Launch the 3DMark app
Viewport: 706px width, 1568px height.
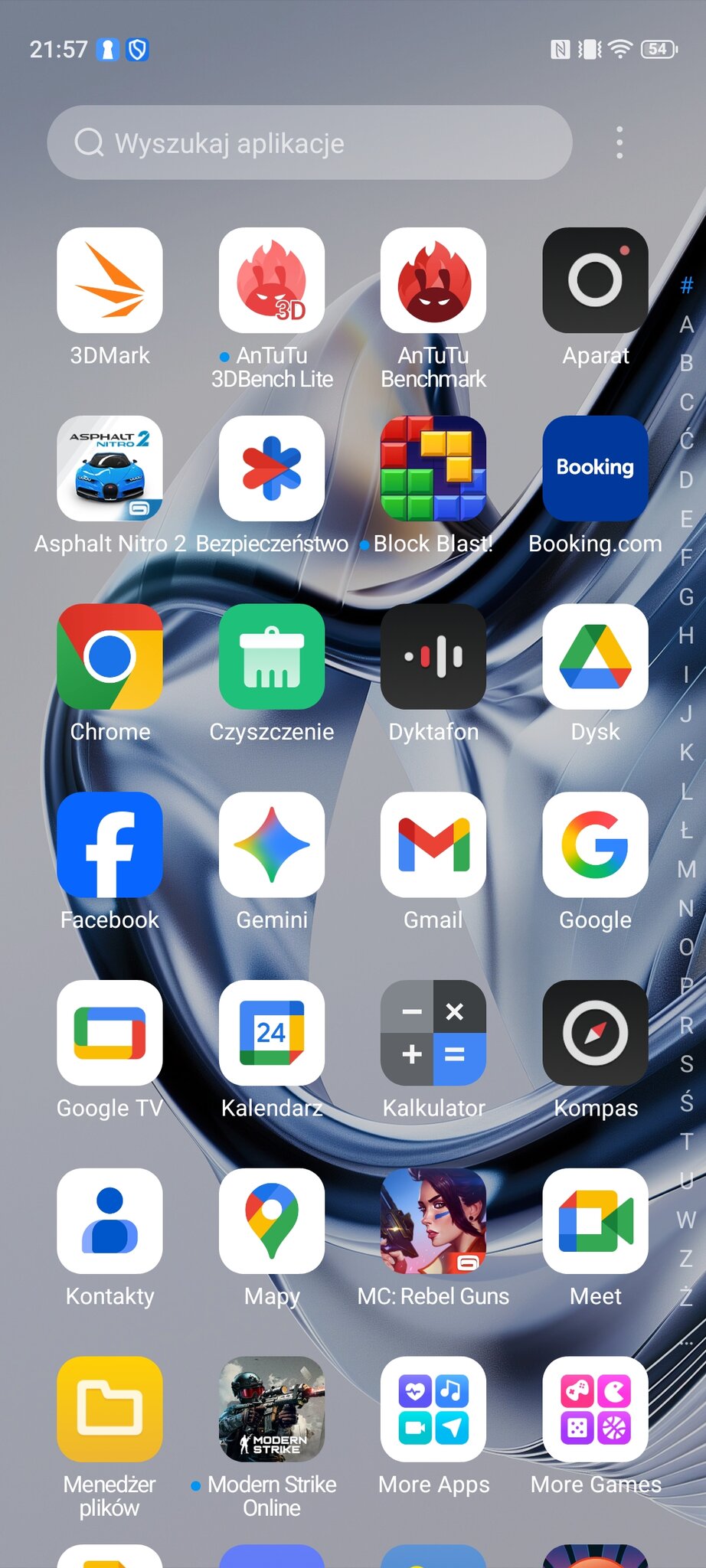[109, 280]
